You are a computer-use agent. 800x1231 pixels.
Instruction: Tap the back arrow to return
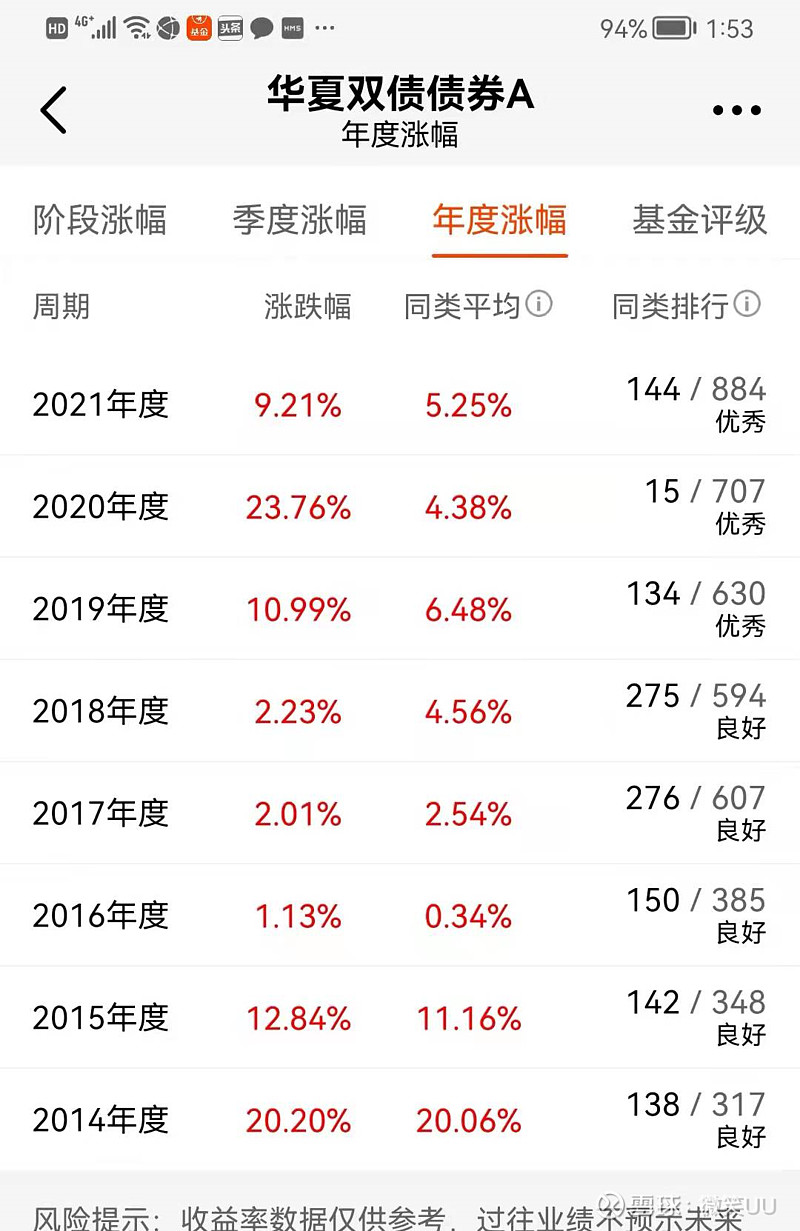pyautogui.click(x=53, y=110)
